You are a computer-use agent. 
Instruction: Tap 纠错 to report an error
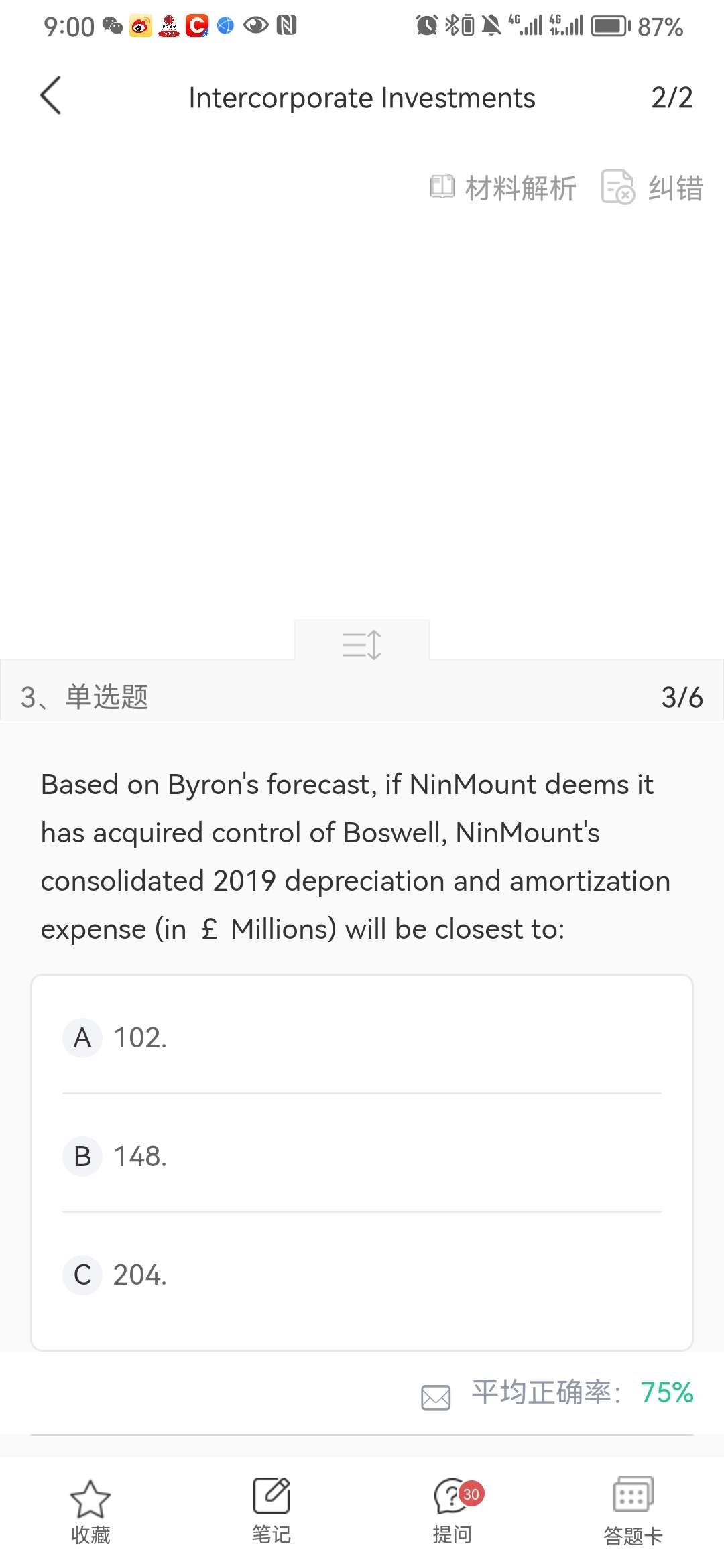point(652,188)
